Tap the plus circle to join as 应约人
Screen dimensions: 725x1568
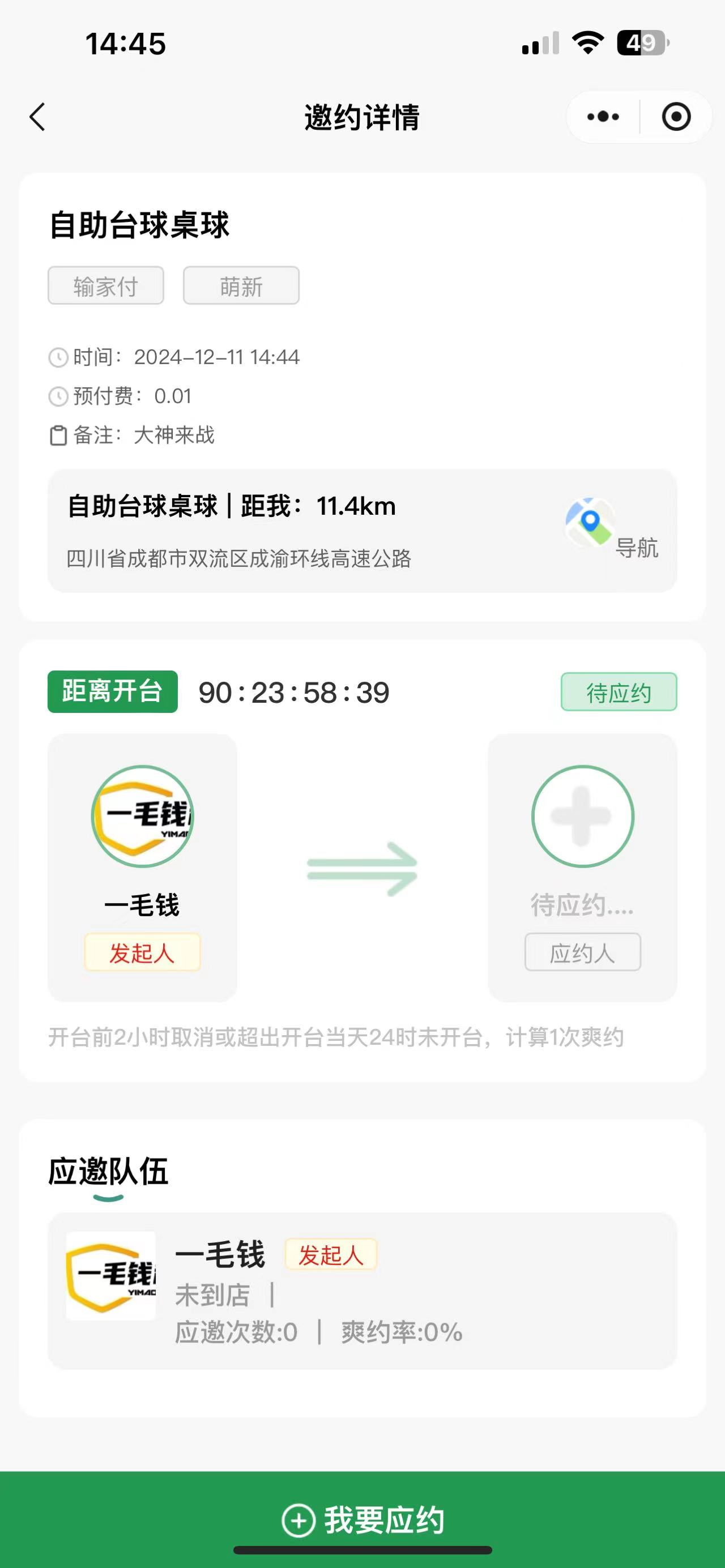pyautogui.click(x=583, y=816)
